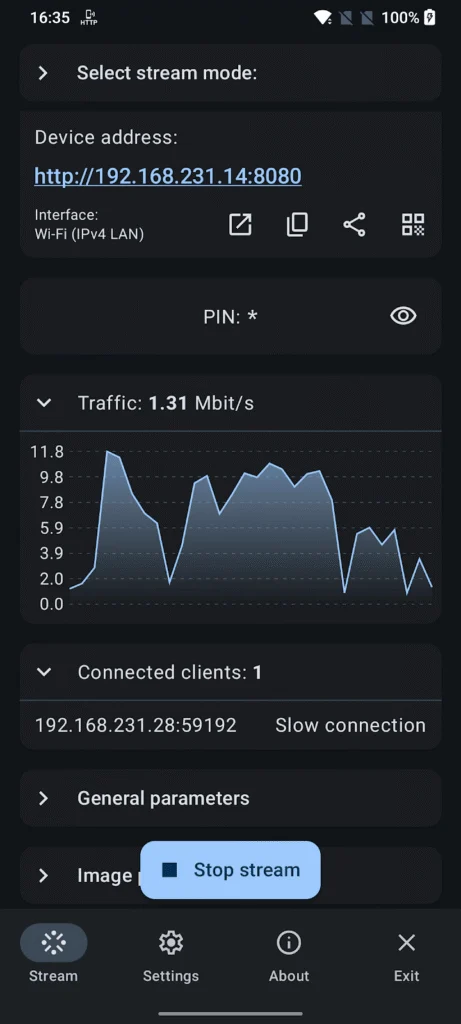Screen dimensions: 461x1024
Task: Collapse the Connected clients section
Action: pos(230,672)
